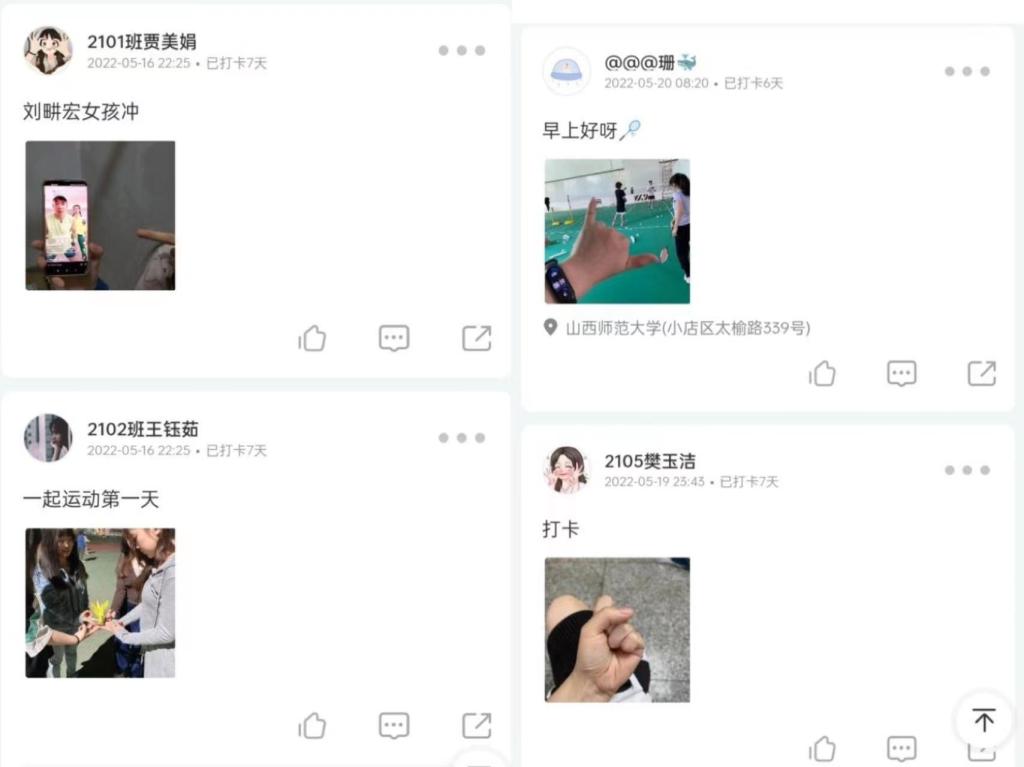Open 2102班王钰茹's overflow menu

[x=461, y=438]
